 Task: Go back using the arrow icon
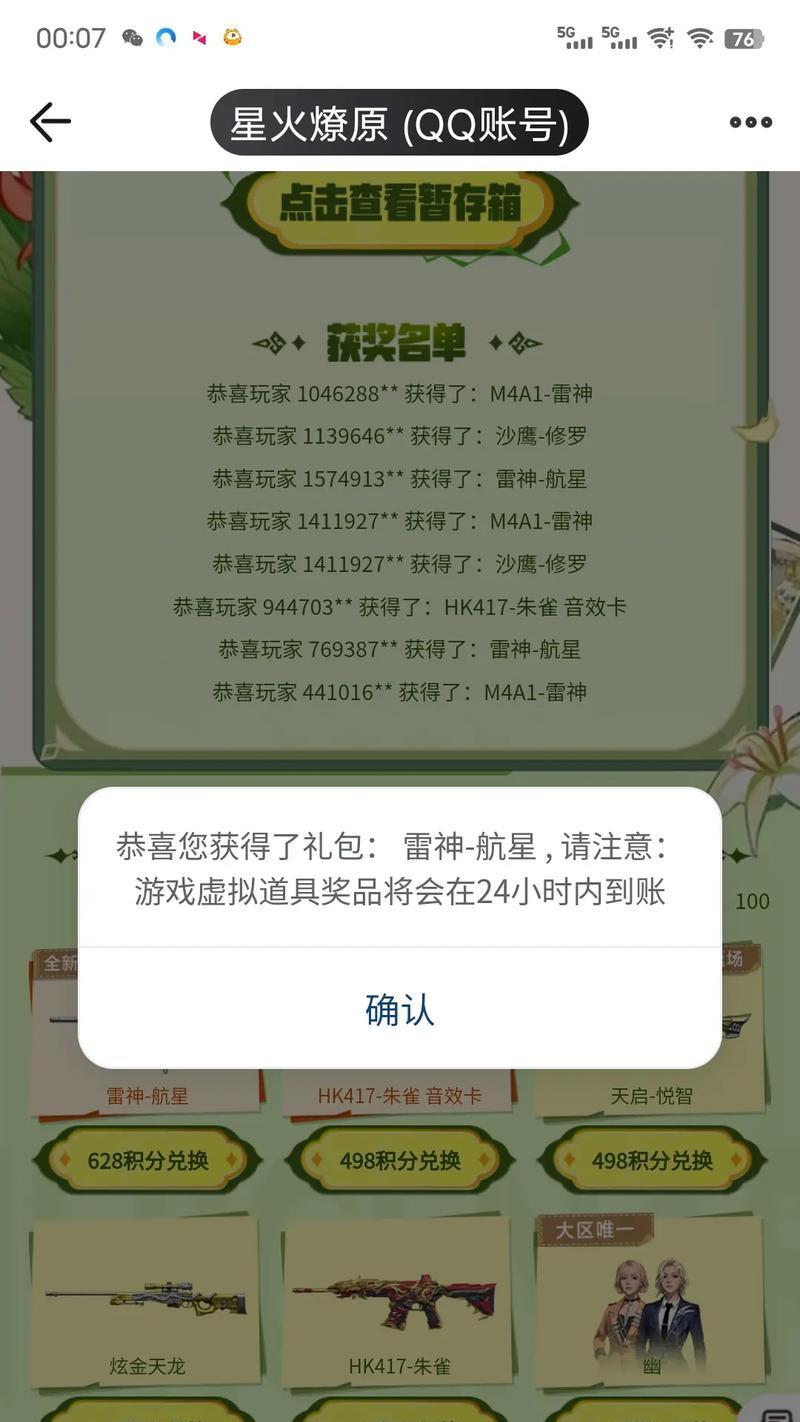(x=50, y=122)
